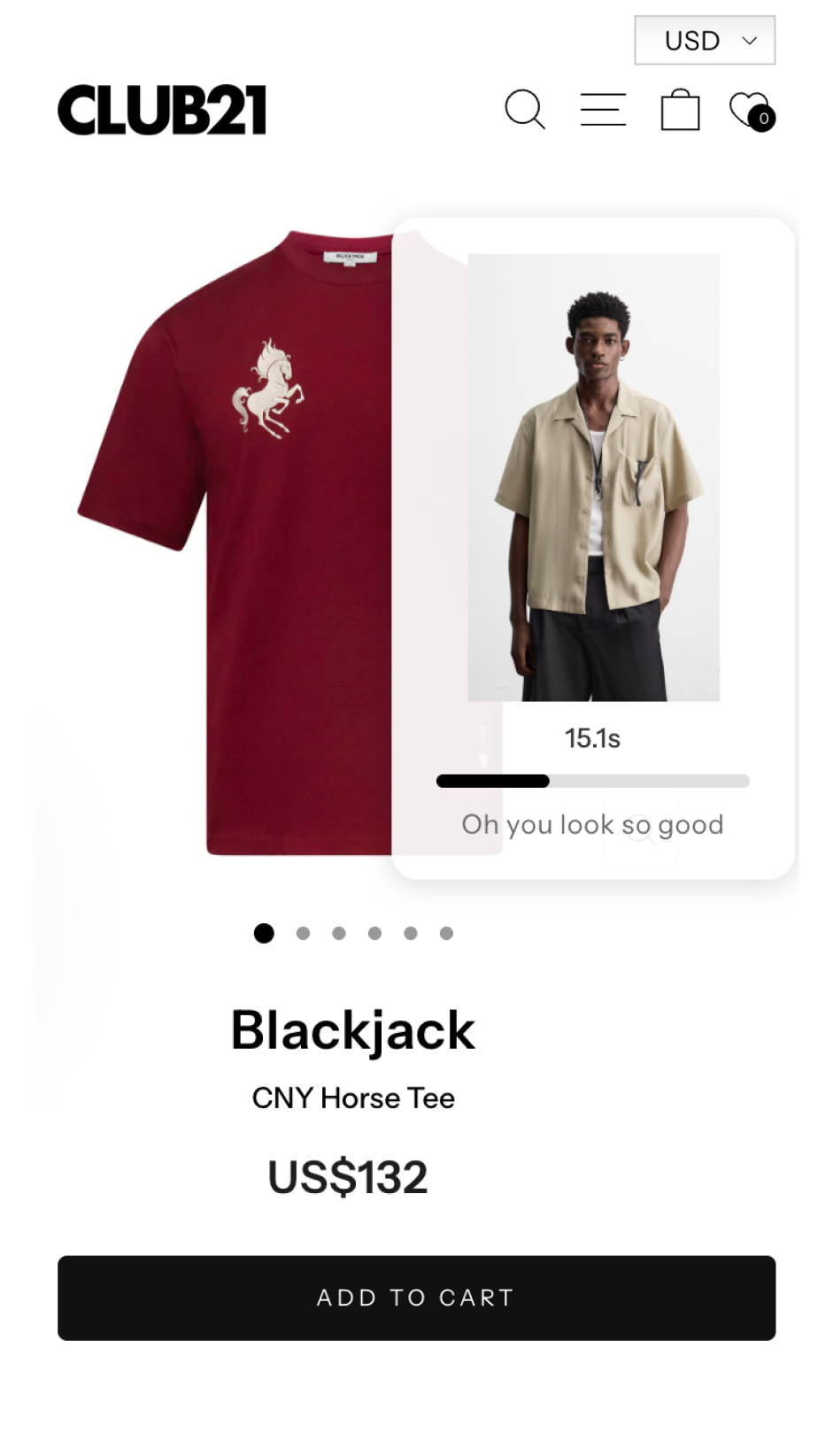Open the hamburger menu

click(x=603, y=111)
